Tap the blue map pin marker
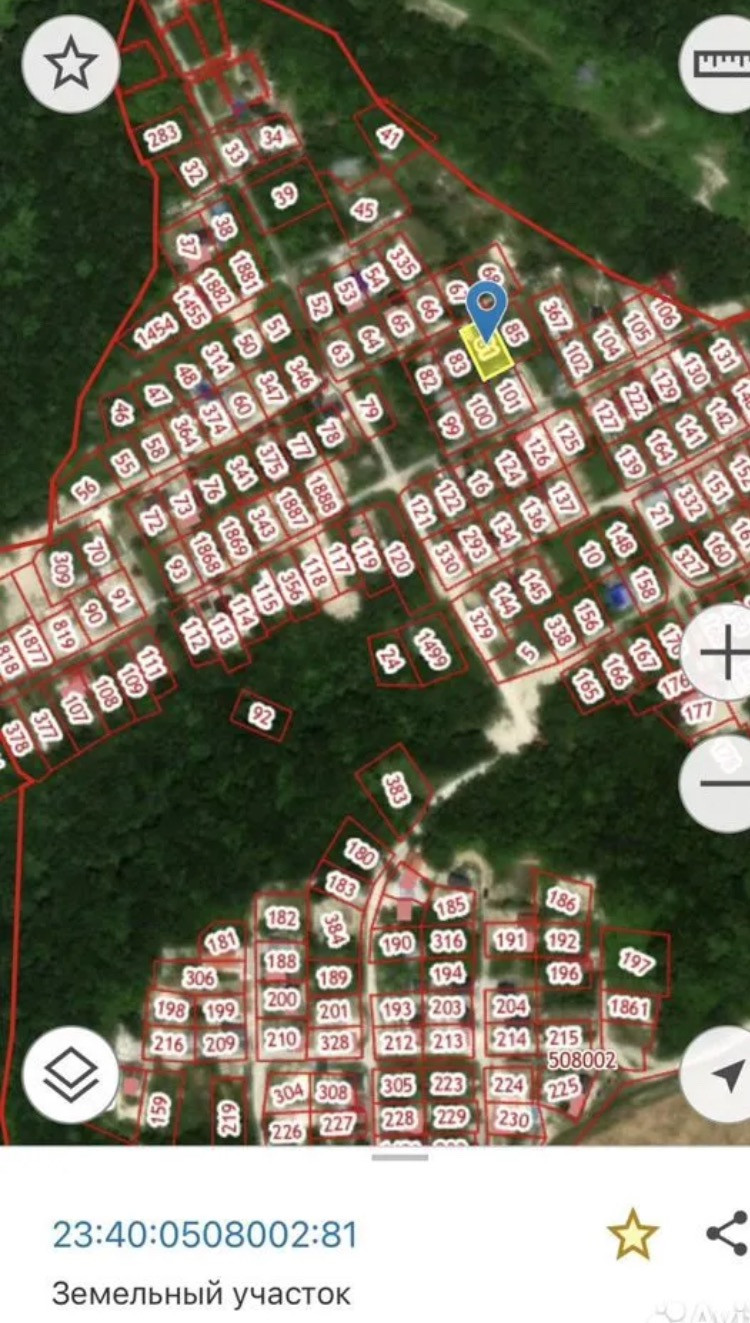 487,304
